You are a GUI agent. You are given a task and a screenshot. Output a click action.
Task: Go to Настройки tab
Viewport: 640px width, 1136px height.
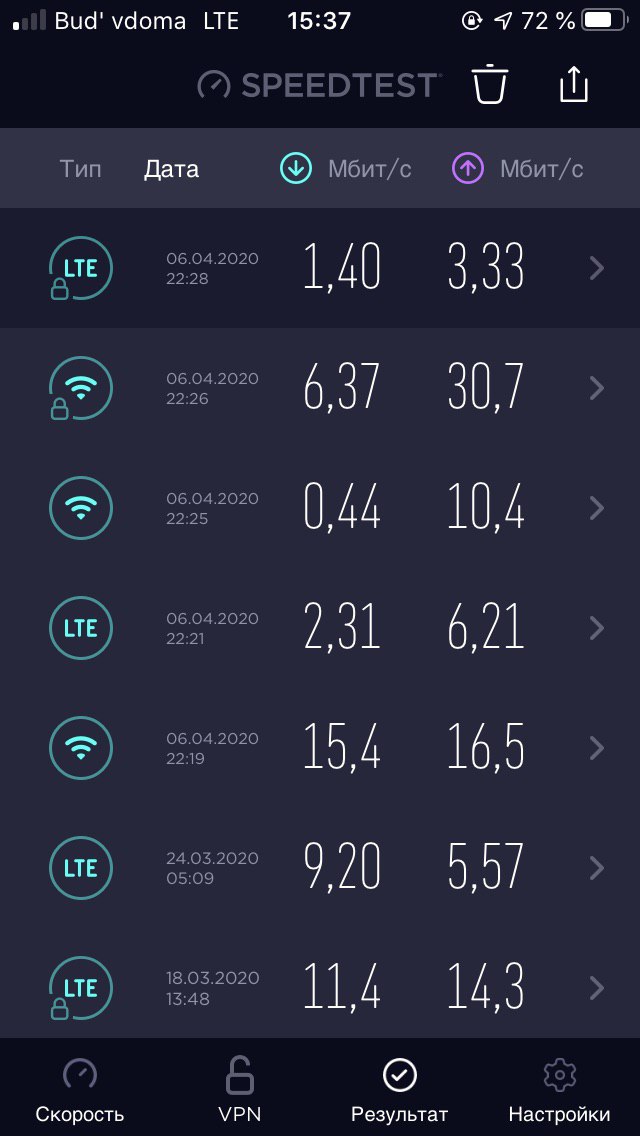point(560,1089)
